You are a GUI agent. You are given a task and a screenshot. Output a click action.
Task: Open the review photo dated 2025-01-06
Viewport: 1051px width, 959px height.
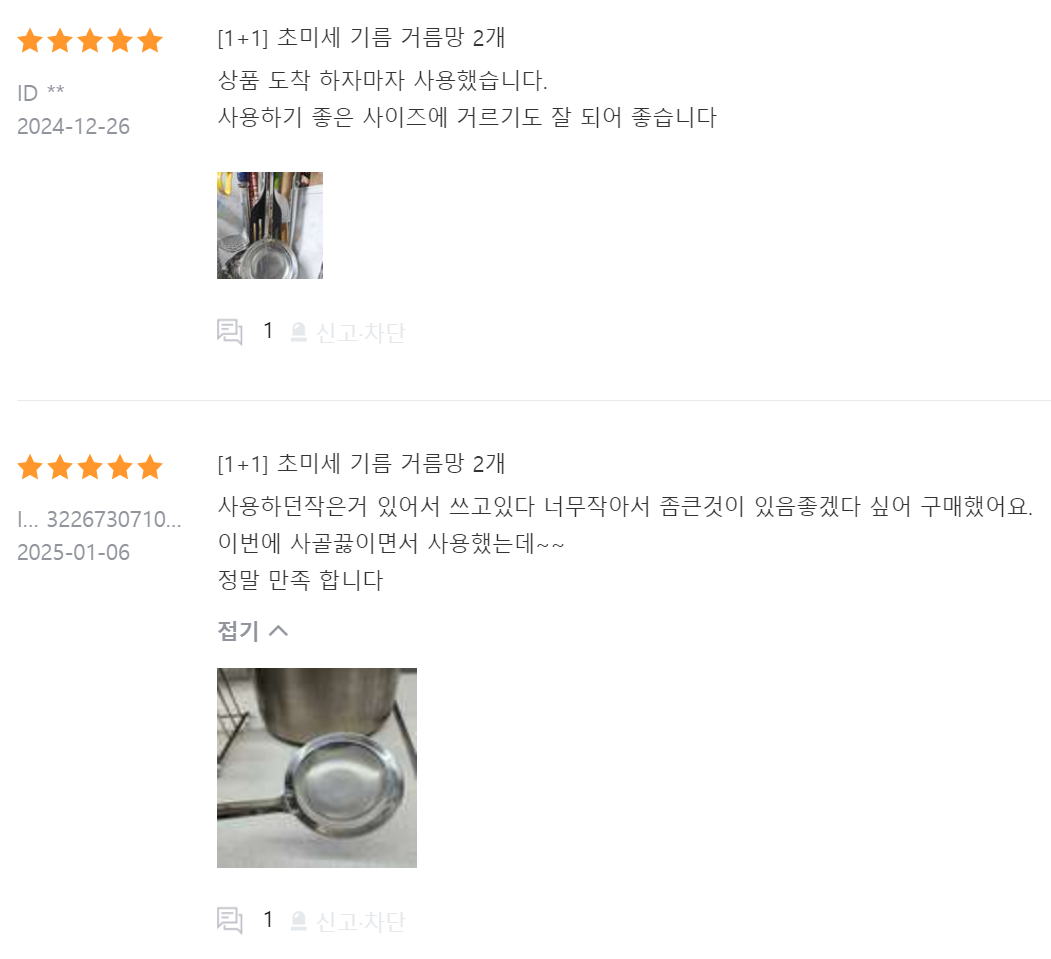(x=316, y=767)
